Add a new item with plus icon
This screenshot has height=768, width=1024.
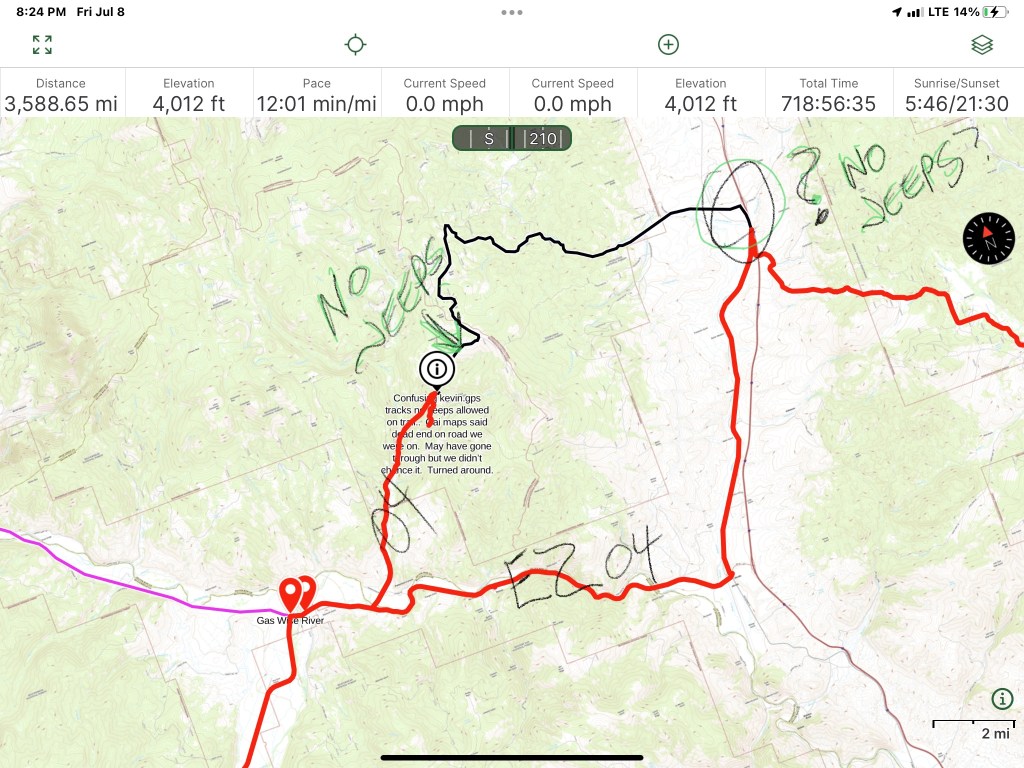pos(668,45)
